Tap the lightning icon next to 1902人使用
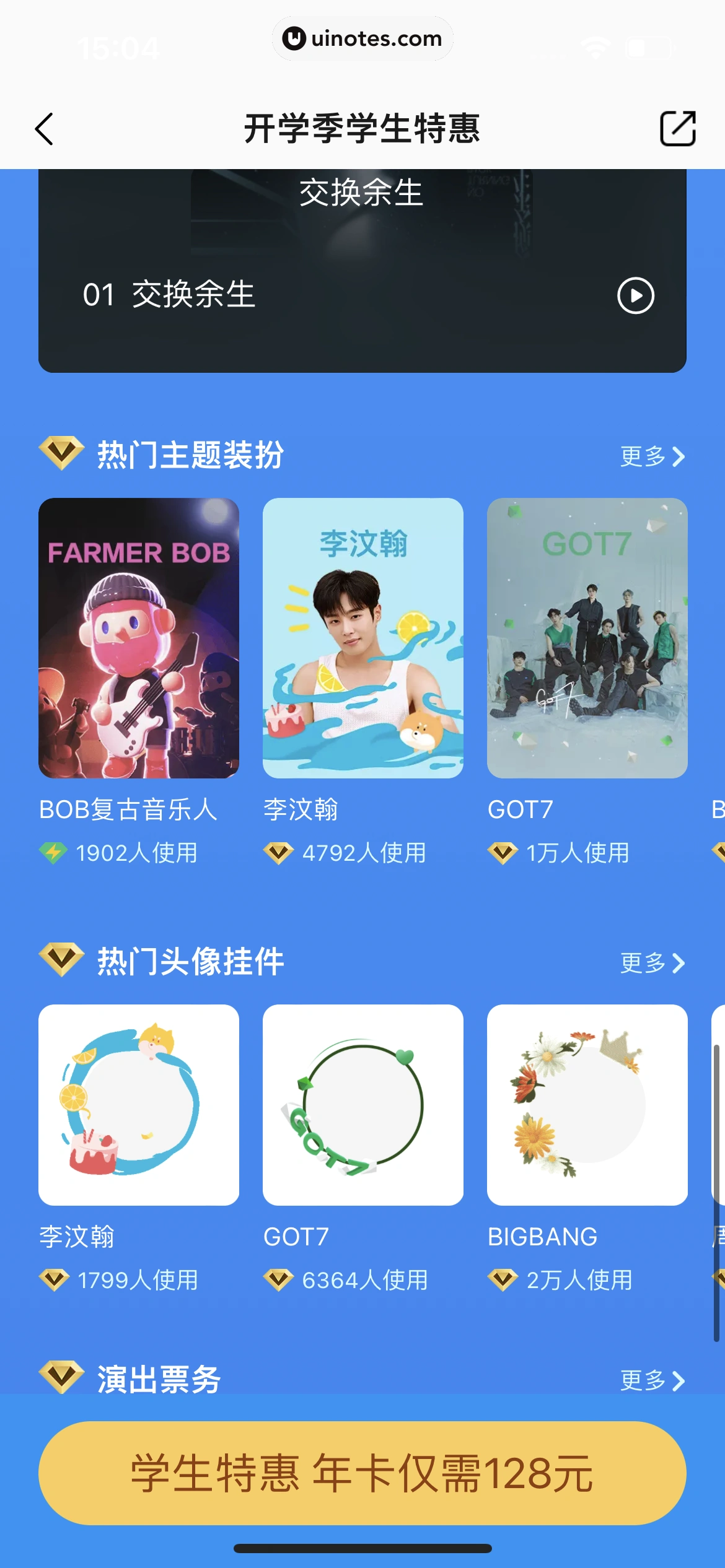Image resolution: width=725 pixels, height=1568 pixels. 54,853
